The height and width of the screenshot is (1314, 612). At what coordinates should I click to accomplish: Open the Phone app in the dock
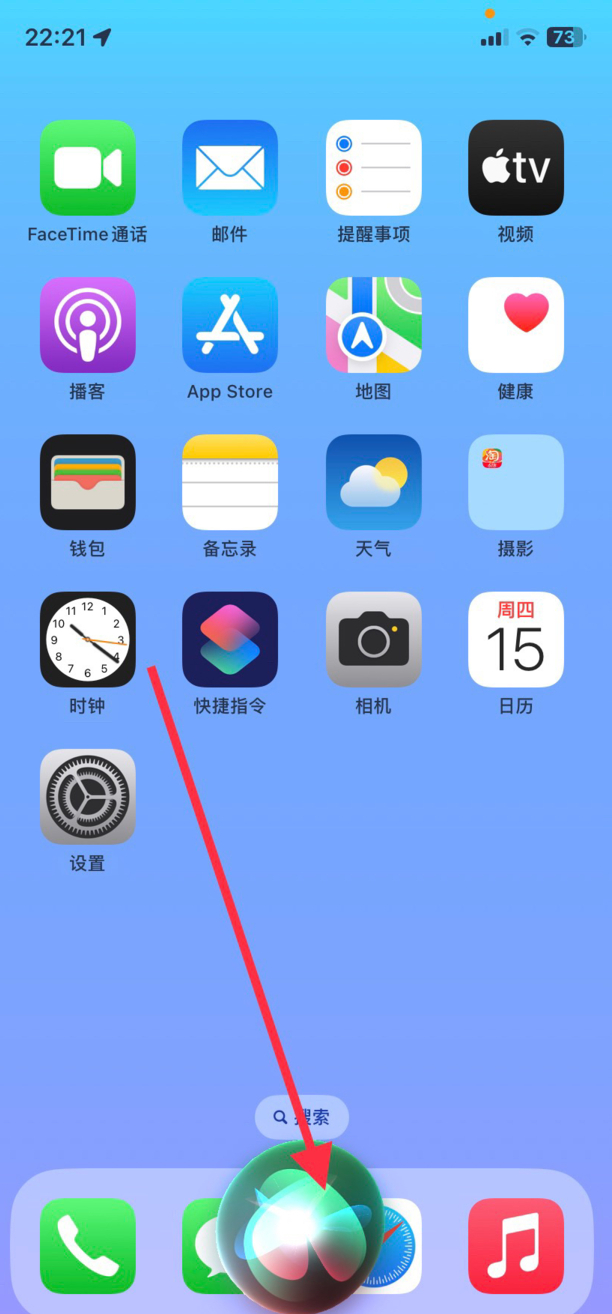[87, 1245]
